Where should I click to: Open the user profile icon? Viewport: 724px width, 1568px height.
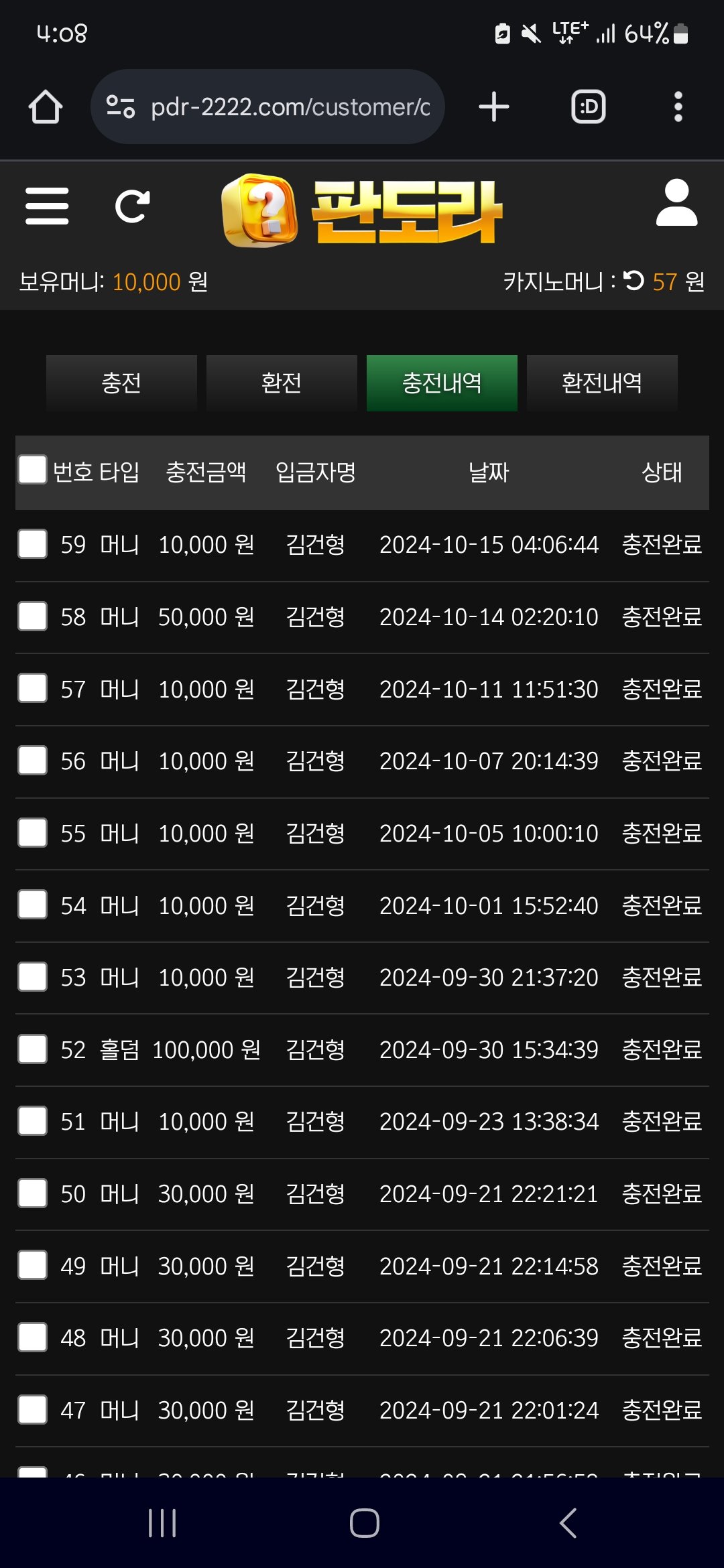(676, 202)
